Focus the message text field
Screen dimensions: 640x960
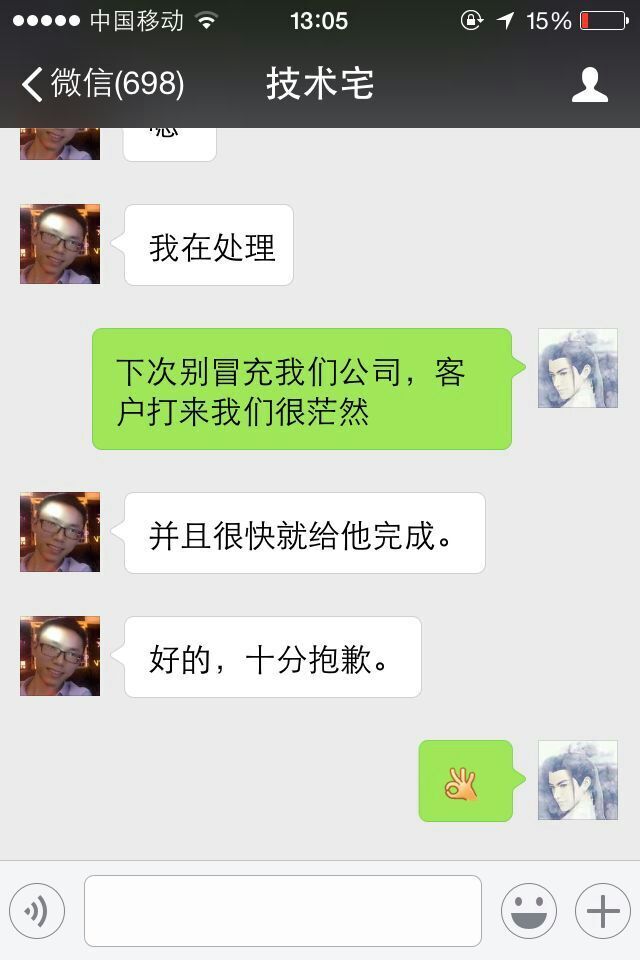283,911
